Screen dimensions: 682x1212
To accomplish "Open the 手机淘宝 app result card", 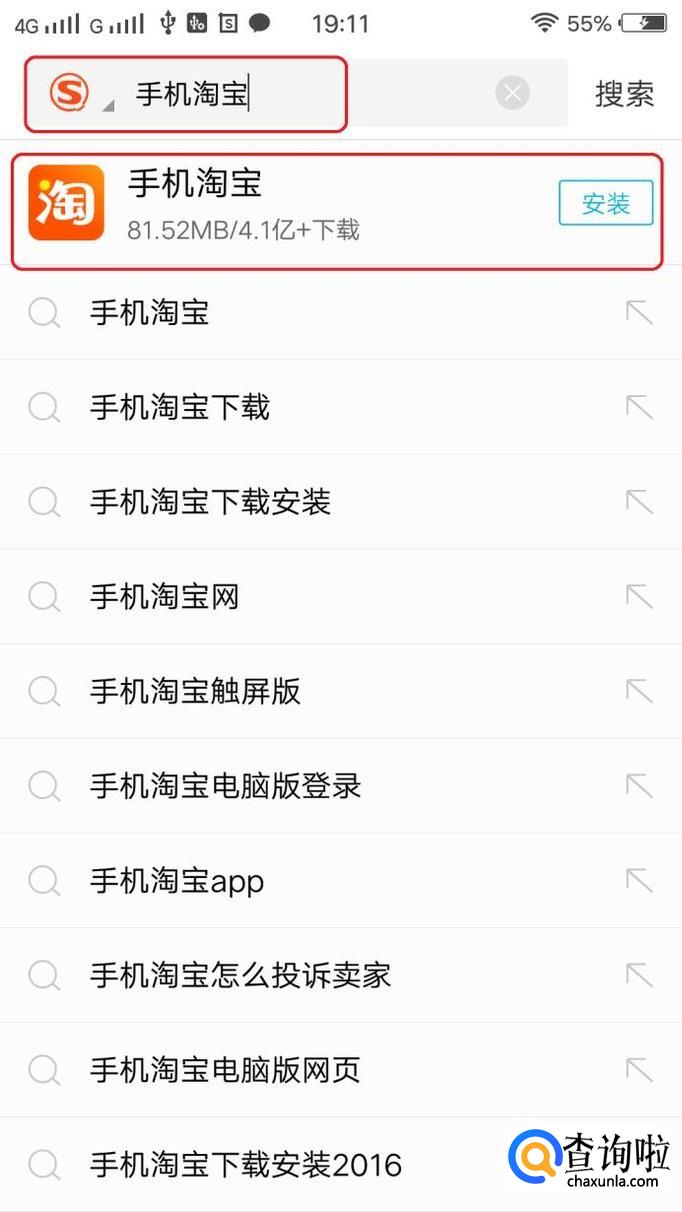I will [300, 205].
